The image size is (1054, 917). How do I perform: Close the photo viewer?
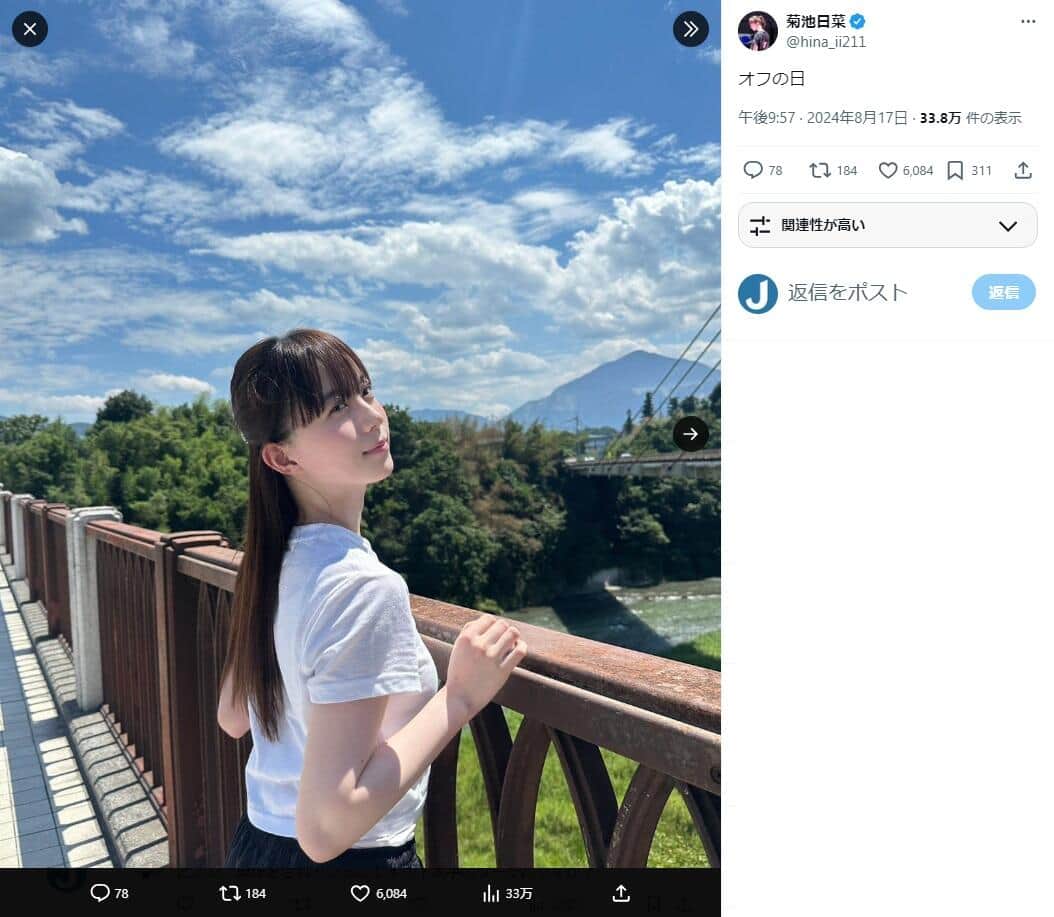[30, 29]
